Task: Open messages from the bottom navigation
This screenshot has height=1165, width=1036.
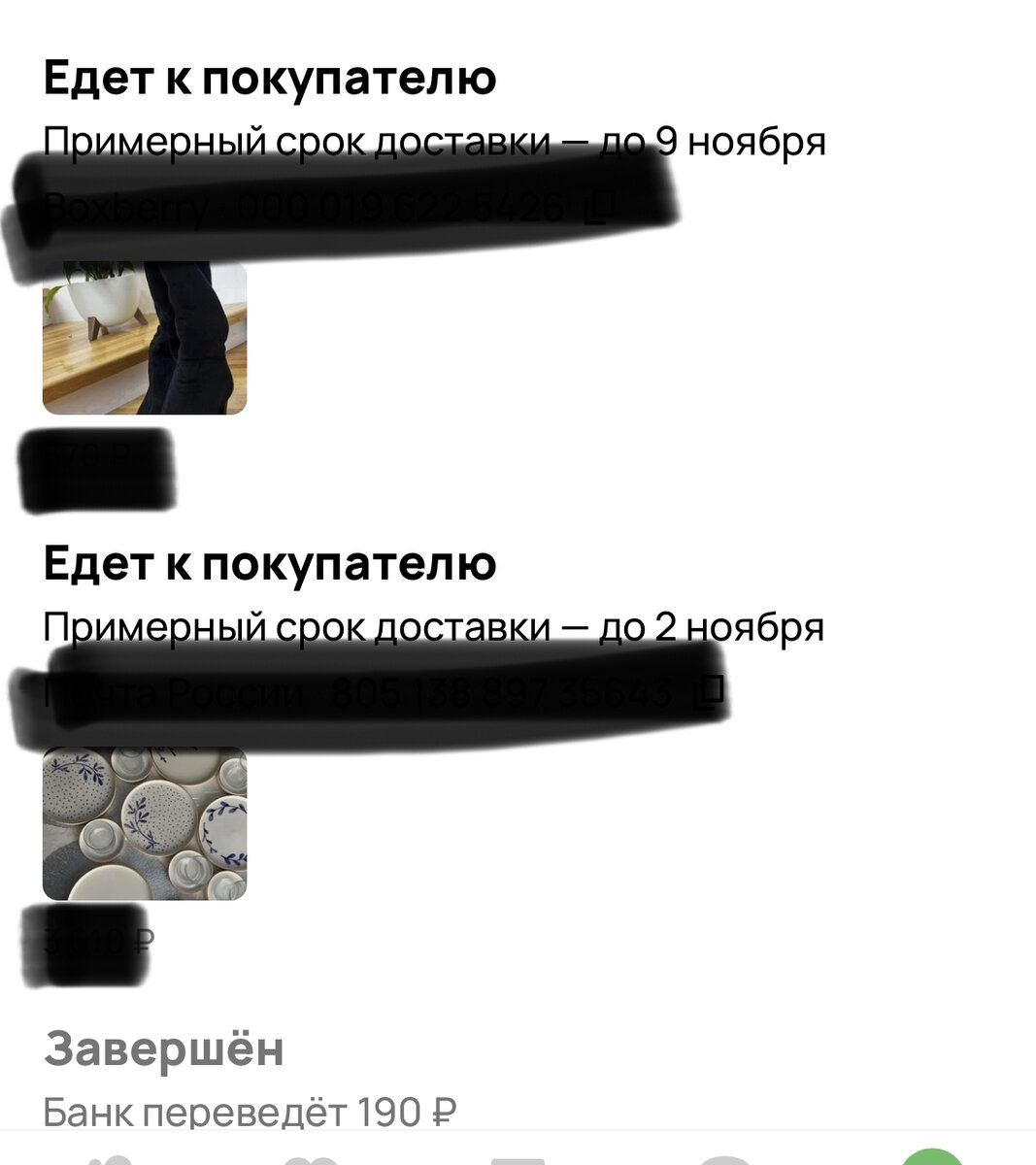Action: coord(723,1155)
